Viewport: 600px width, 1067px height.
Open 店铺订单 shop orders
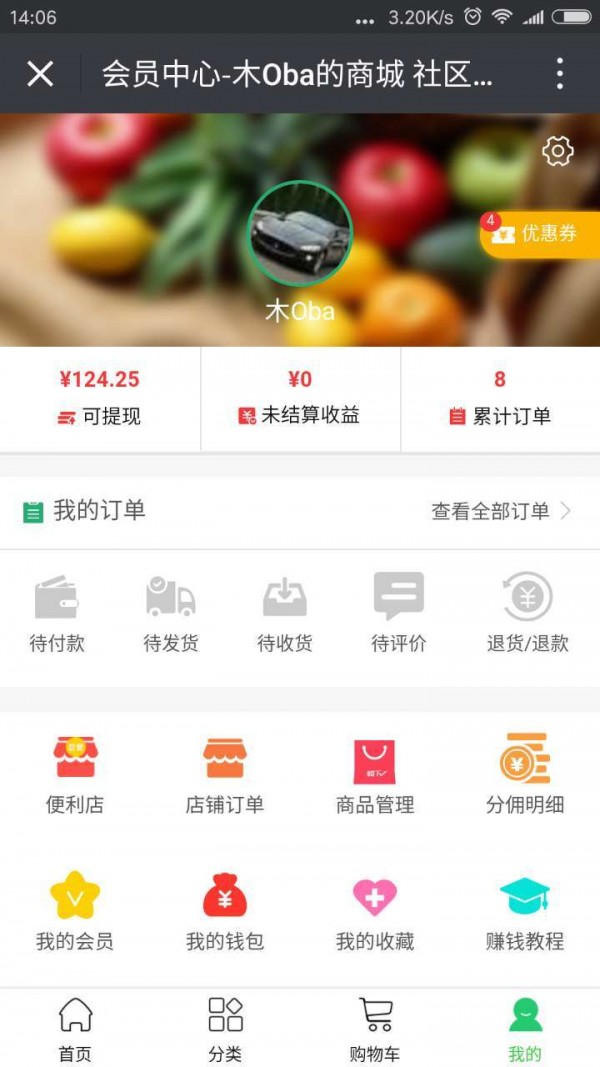[225, 775]
